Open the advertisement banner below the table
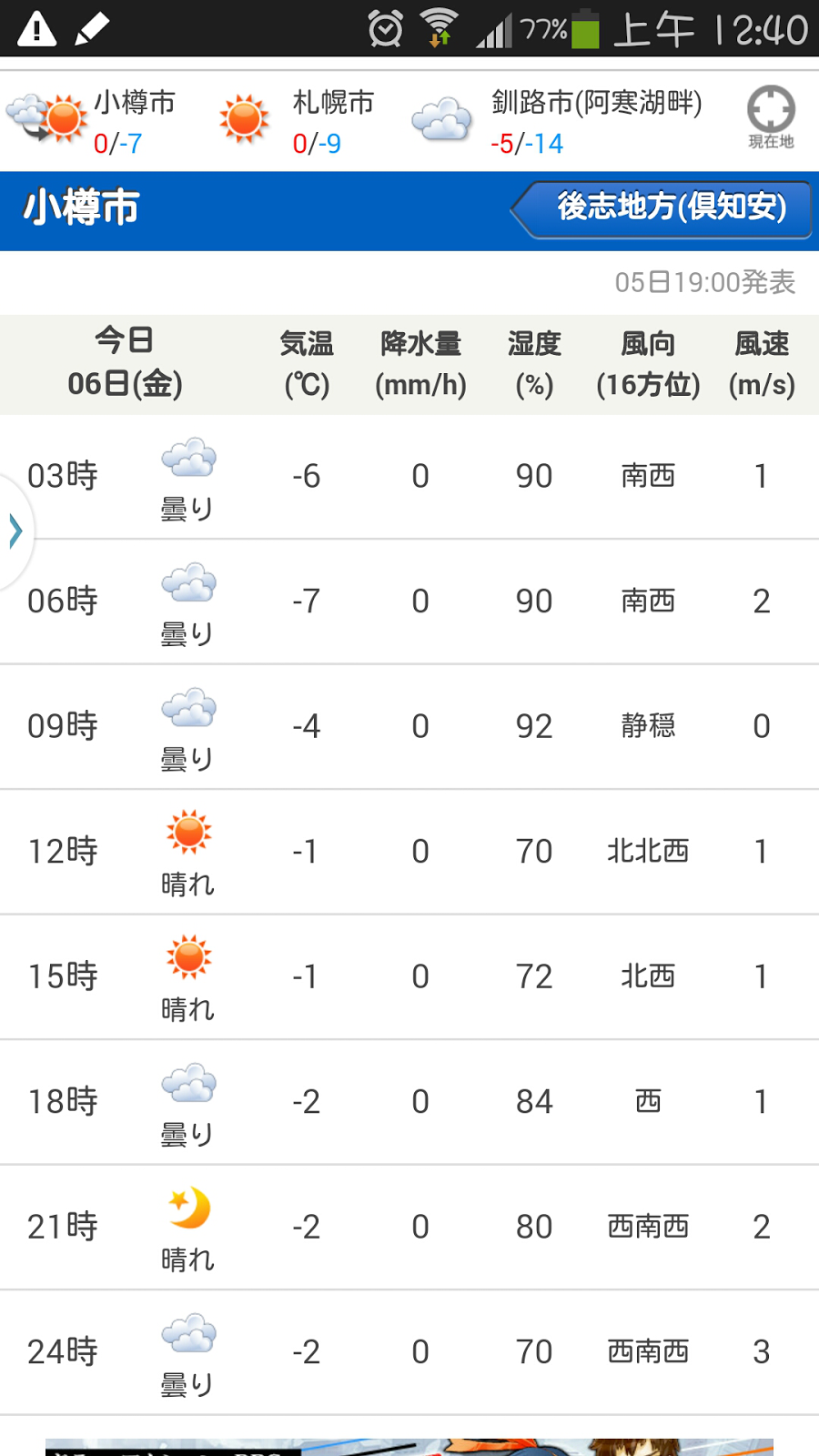The height and width of the screenshot is (1456, 819). tap(409, 1446)
